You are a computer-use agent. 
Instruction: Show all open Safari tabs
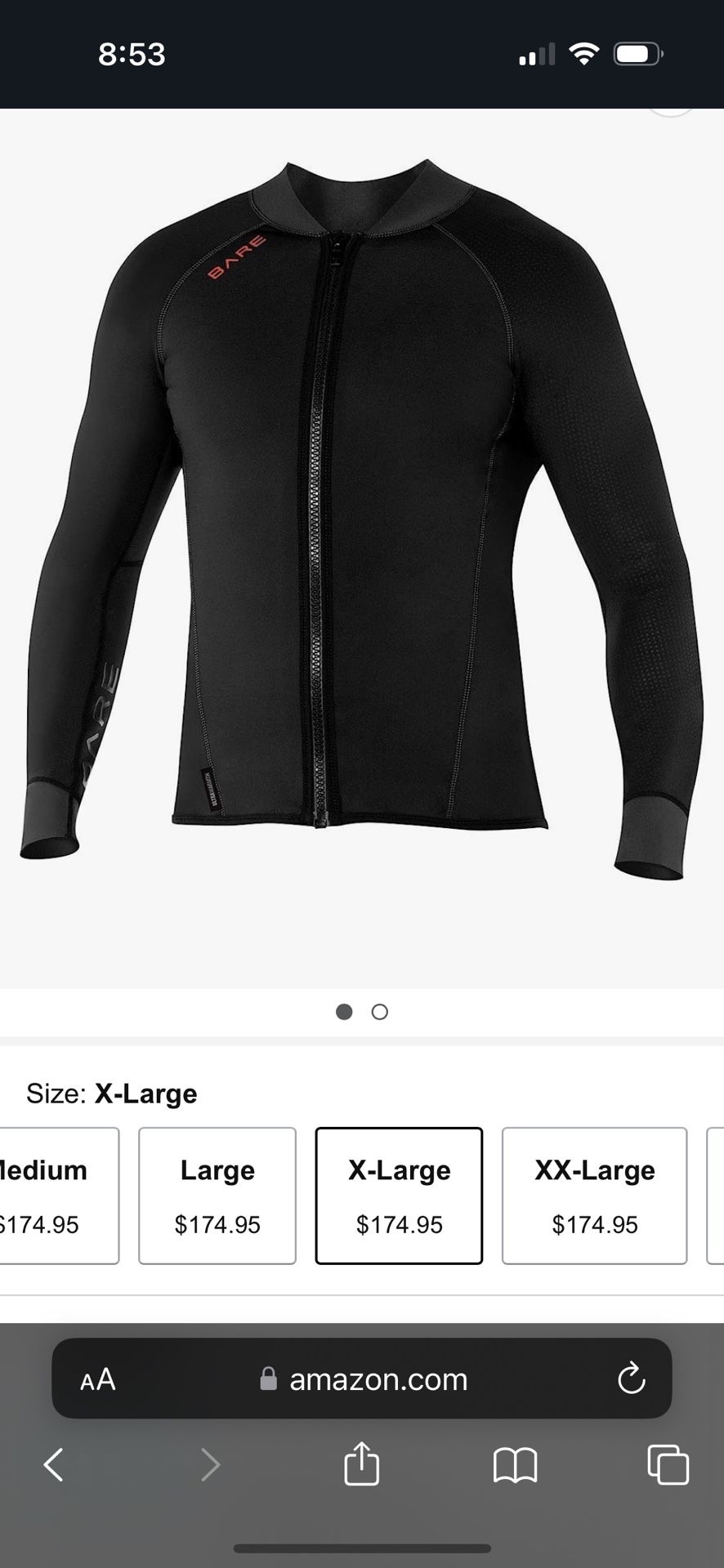click(668, 1465)
